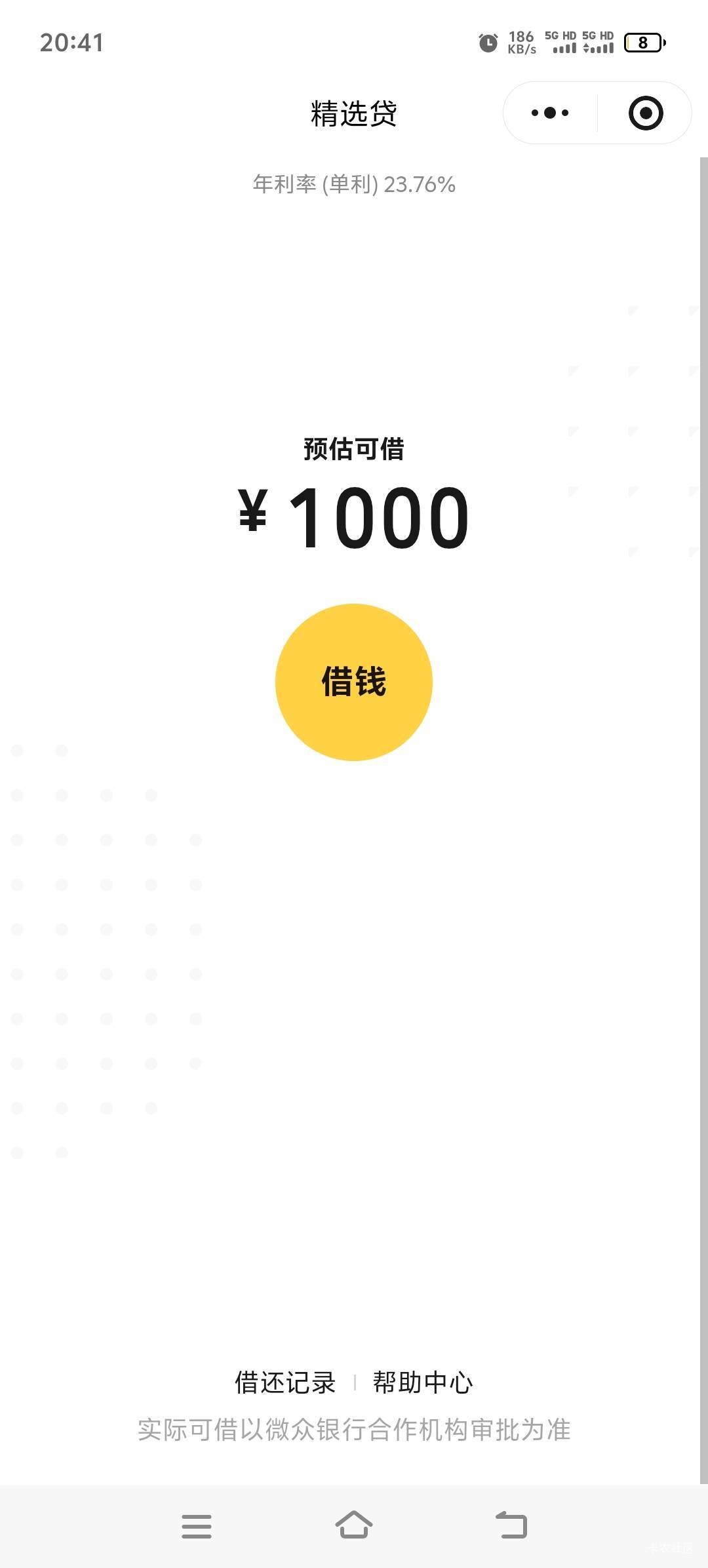Open 帮助中心 help center

423,1382
